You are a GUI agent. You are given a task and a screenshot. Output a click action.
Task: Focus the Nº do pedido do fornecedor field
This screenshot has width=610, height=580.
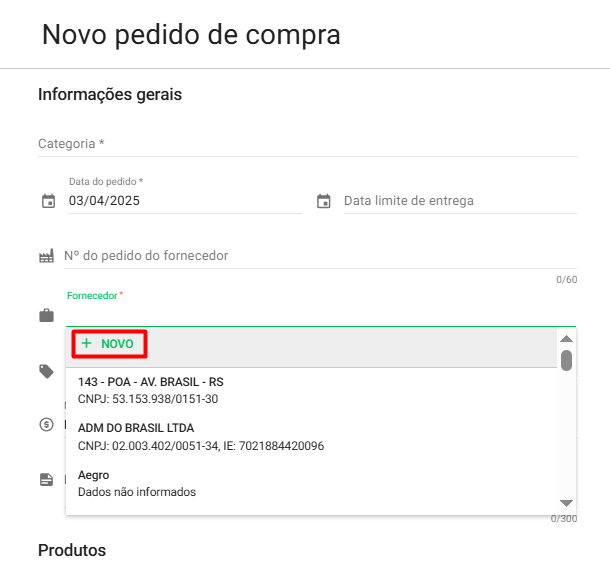point(320,256)
